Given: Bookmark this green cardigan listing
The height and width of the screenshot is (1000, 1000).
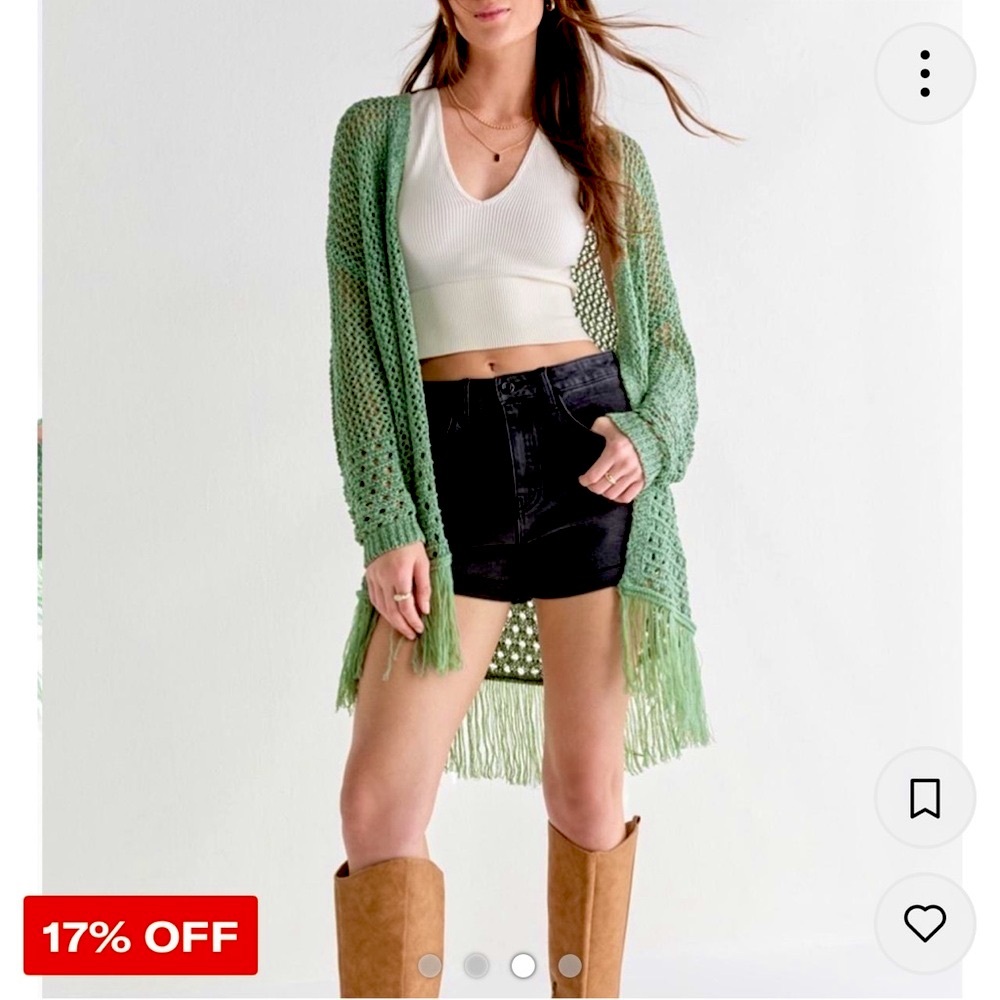Looking at the screenshot, I should [924, 798].
